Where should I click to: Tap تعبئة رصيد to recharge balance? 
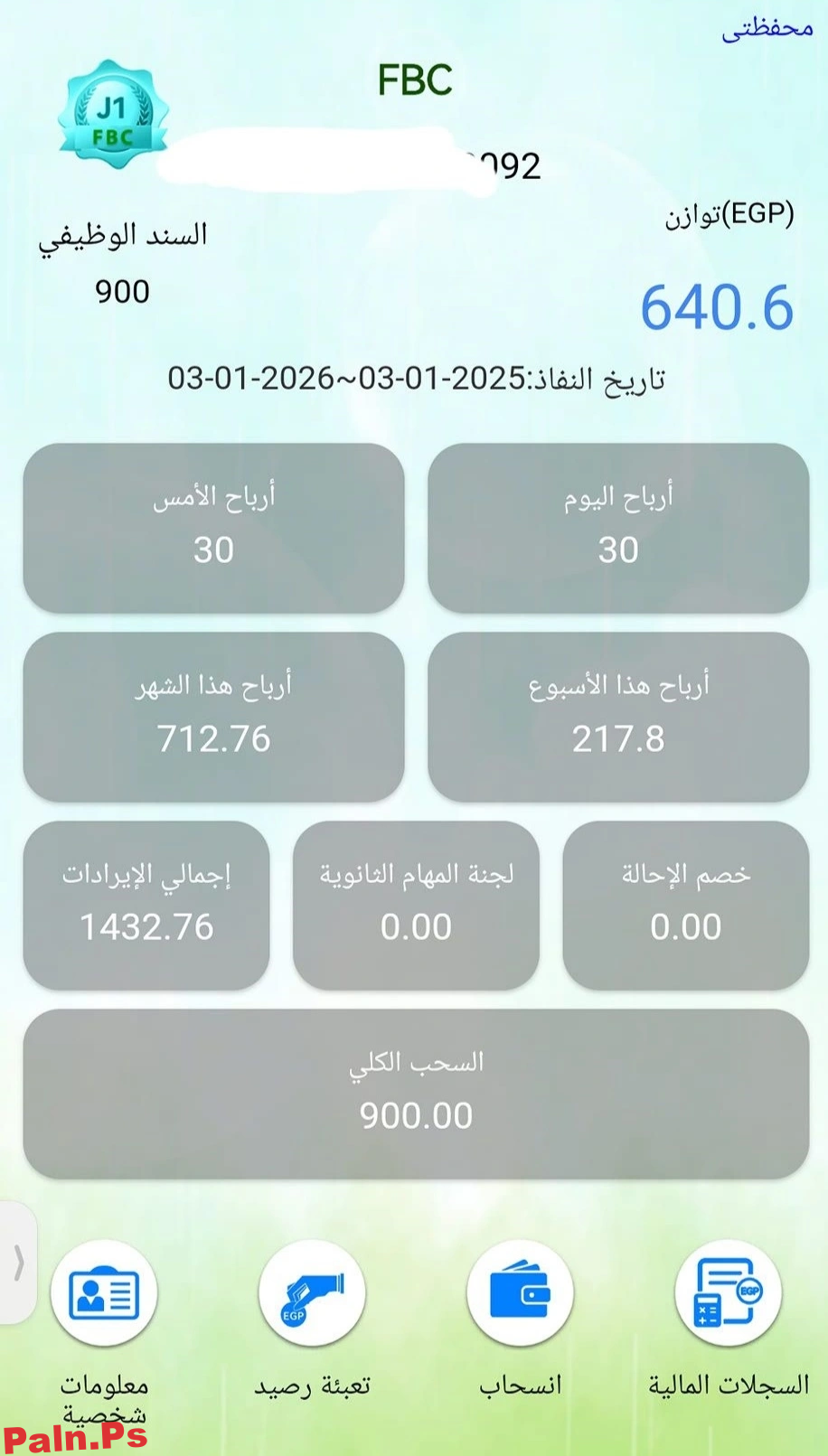coord(312,1293)
